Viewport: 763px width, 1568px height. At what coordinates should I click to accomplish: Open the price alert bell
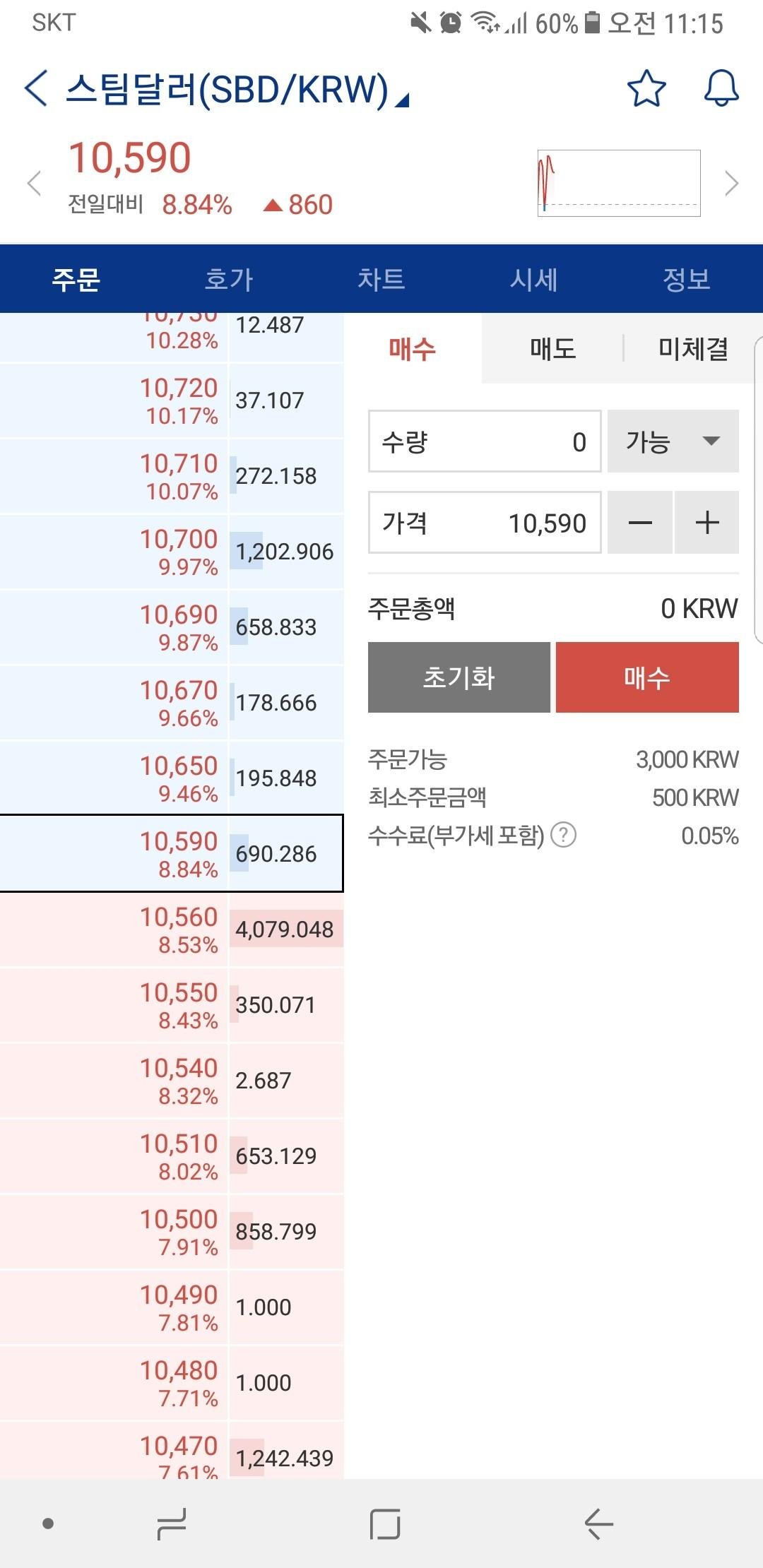coord(721,89)
